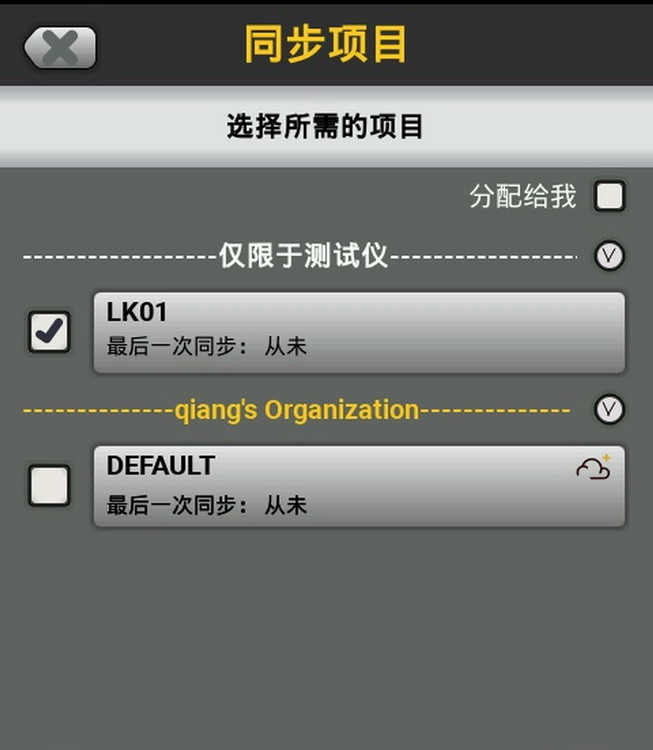The image size is (653, 750).
Task: Collapse the qiang's Organization section
Action: [x=609, y=409]
